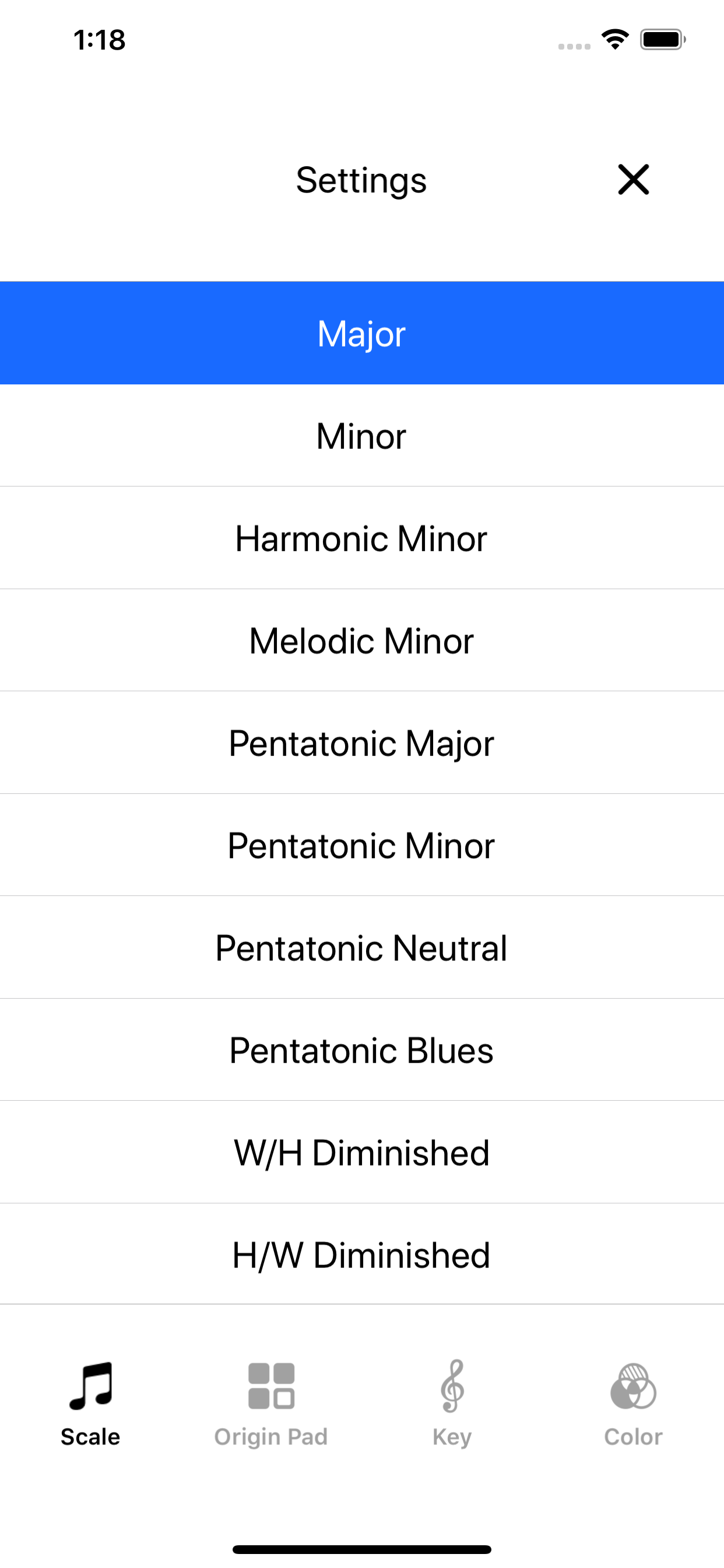Select the W/H Diminished scale
The width and height of the screenshot is (724, 1568).
pos(361,1151)
